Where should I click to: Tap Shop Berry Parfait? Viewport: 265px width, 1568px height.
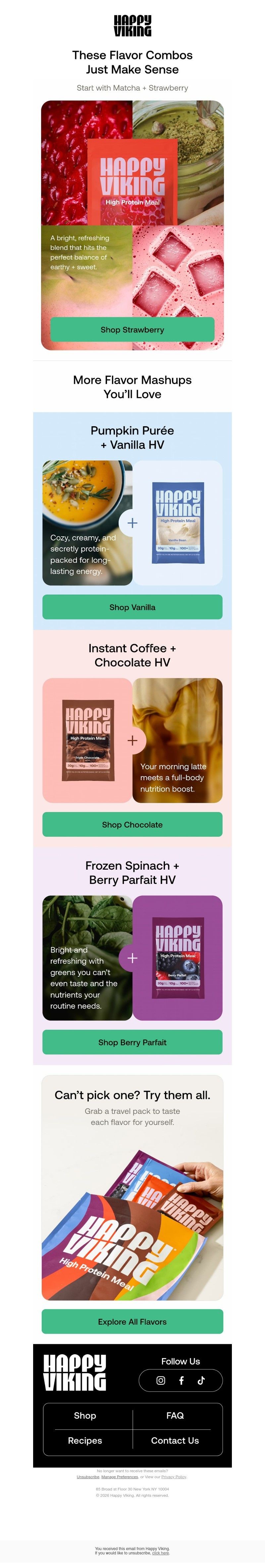tap(132, 1041)
